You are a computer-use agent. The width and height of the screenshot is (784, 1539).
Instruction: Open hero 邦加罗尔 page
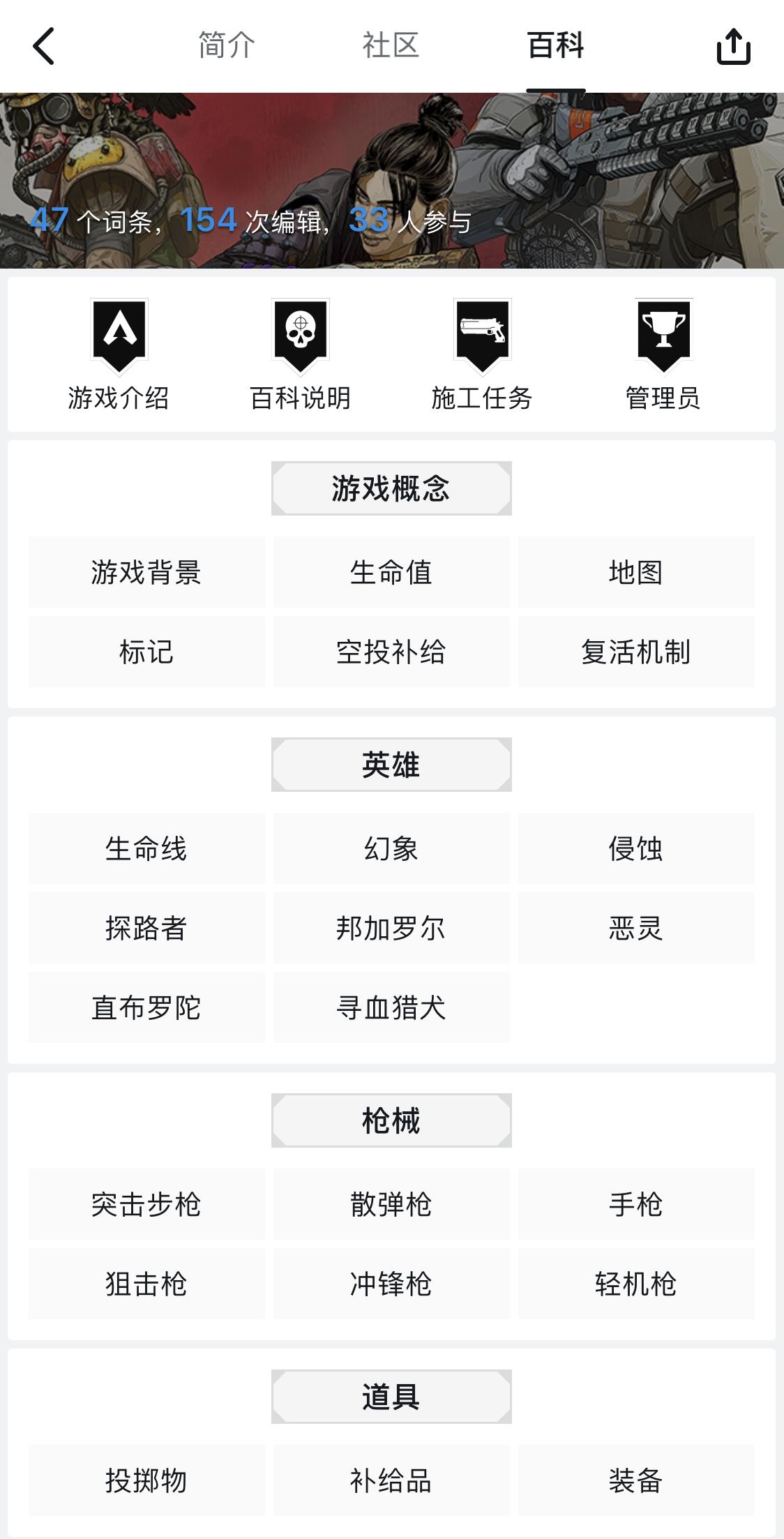tap(391, 928)
